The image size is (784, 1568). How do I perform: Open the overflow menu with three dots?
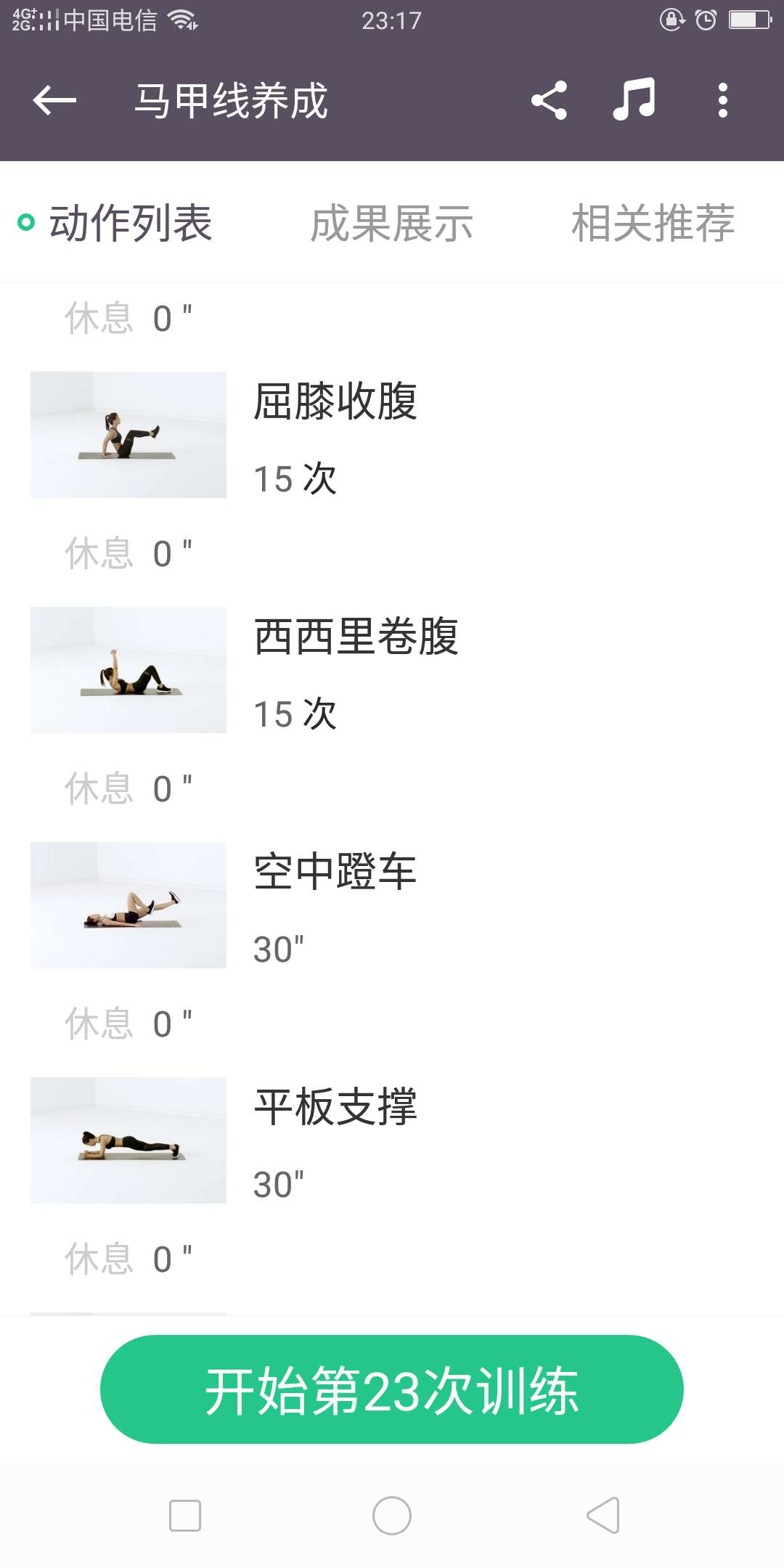coord(722,102)
